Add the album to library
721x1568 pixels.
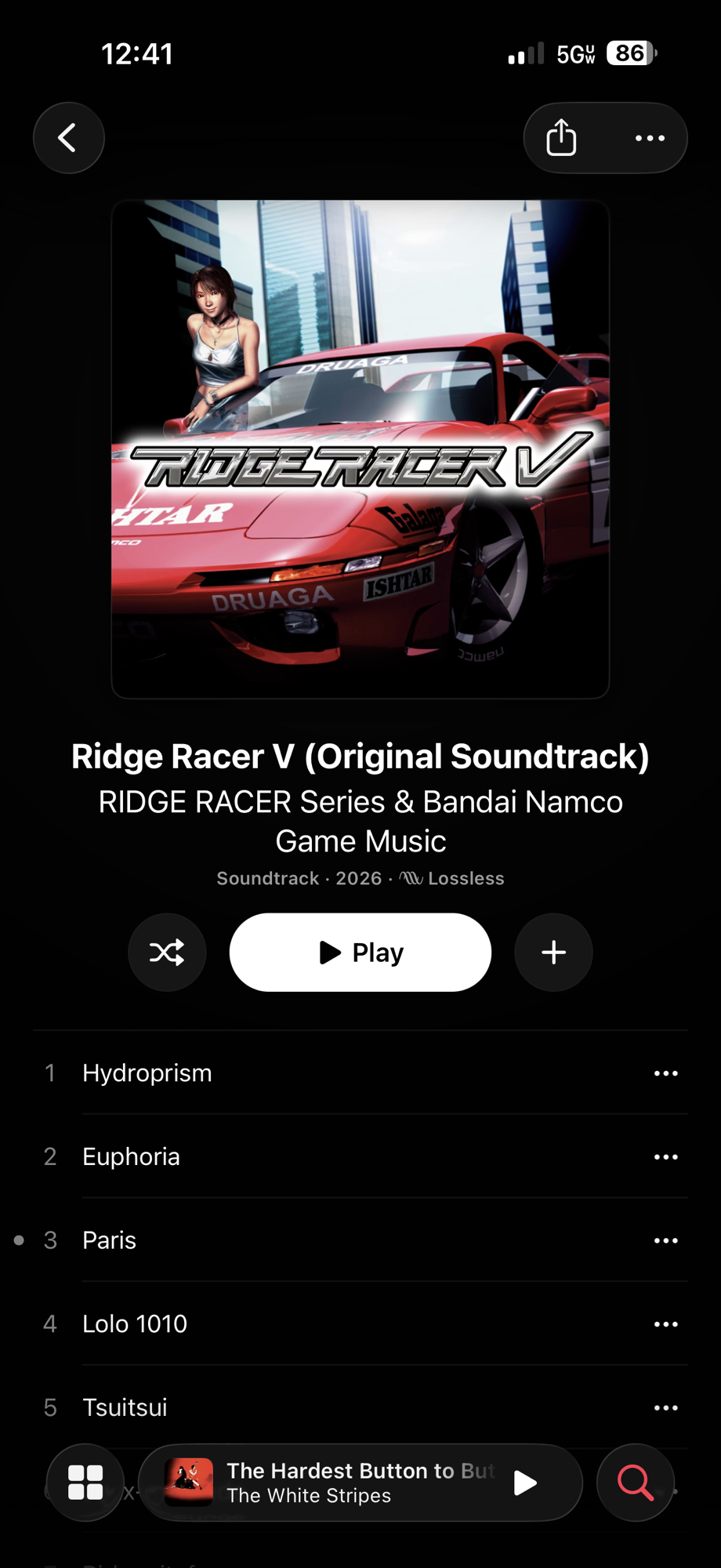tap(553, 952)
